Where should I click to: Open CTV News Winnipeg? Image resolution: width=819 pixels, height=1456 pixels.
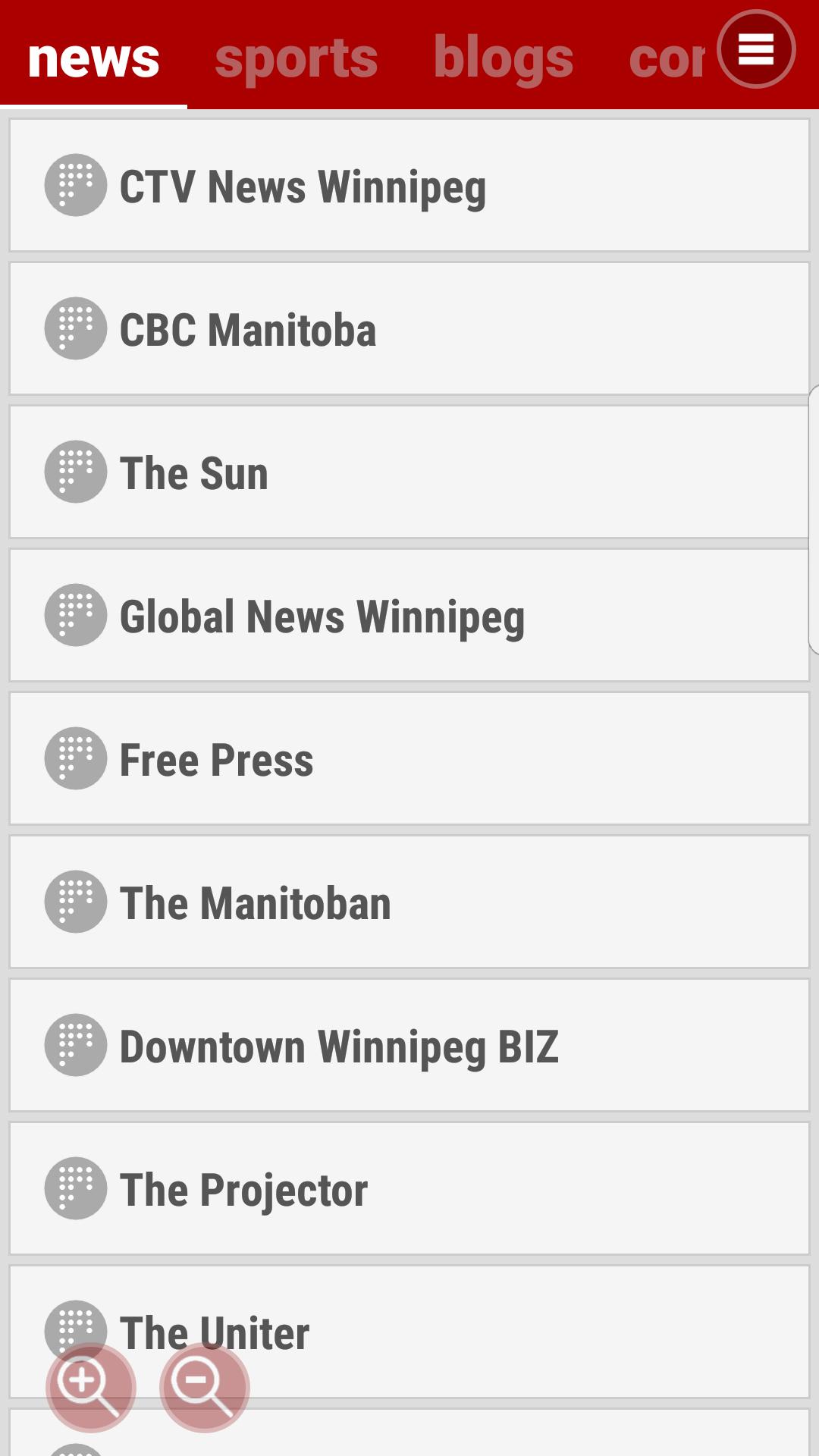tap(409, 185)
